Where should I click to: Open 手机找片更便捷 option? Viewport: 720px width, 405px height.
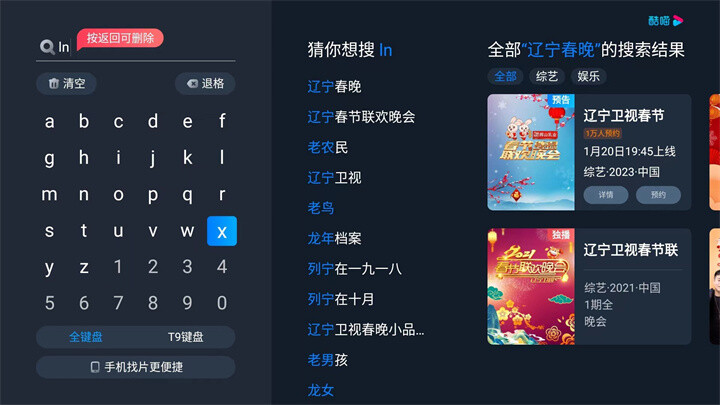(136, 367)
